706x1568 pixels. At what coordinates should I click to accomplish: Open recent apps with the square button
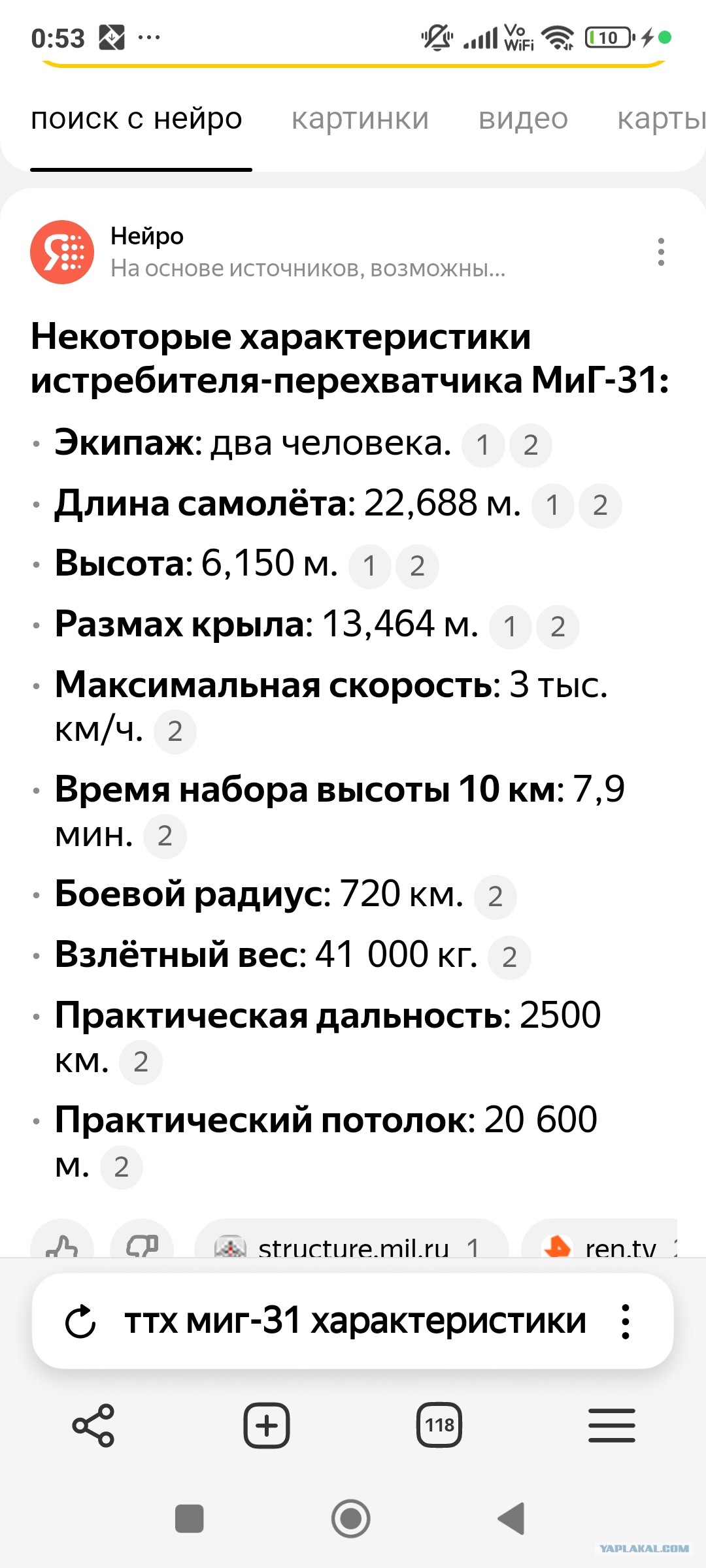pyautogui.click(x=190, y=1518)
